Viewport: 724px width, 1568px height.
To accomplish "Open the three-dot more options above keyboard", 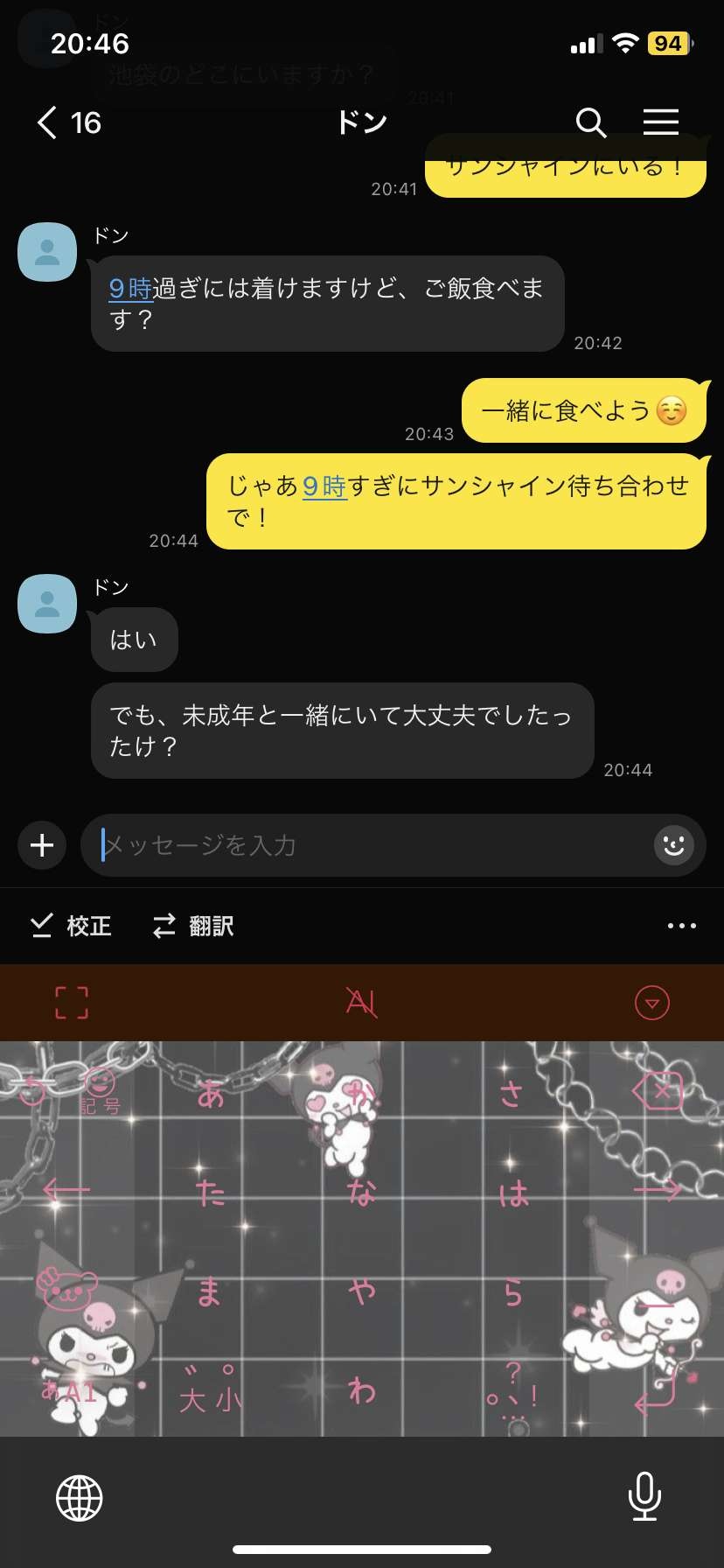I will point(682,926).
